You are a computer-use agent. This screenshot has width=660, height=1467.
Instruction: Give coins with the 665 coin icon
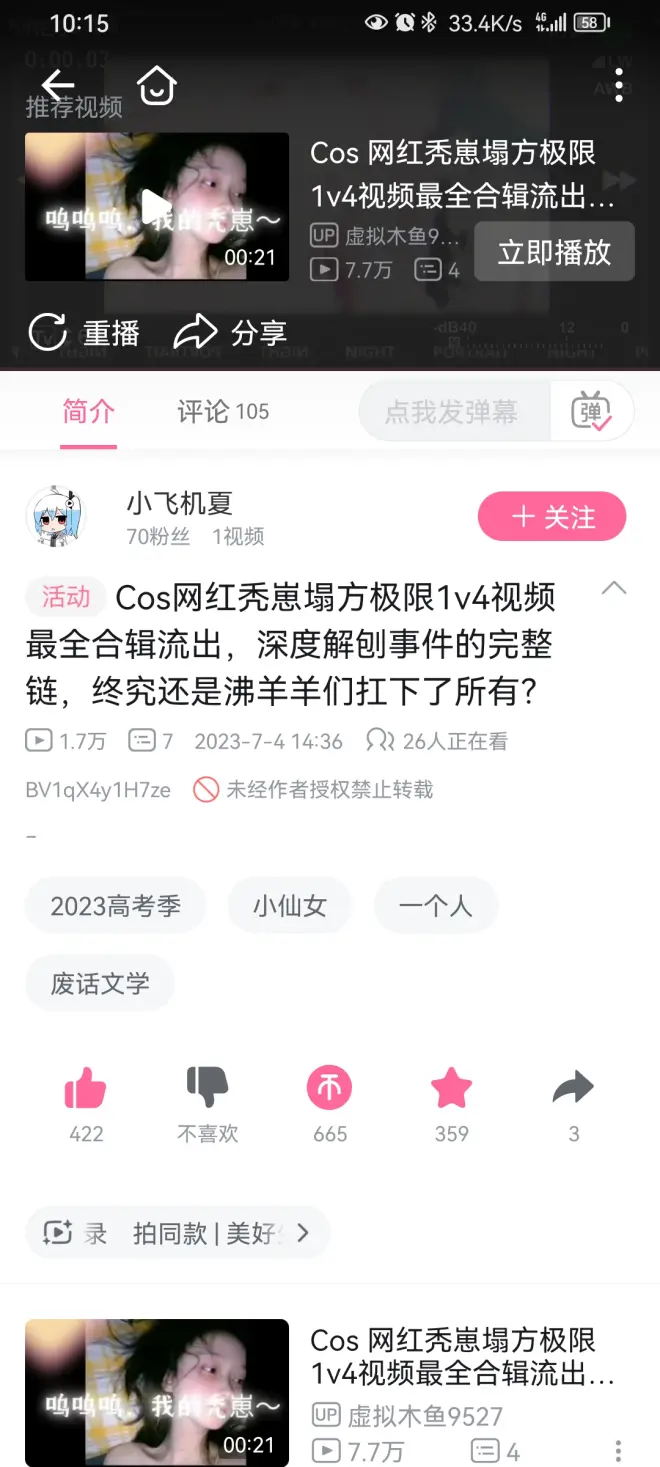tap(330, 1088)
